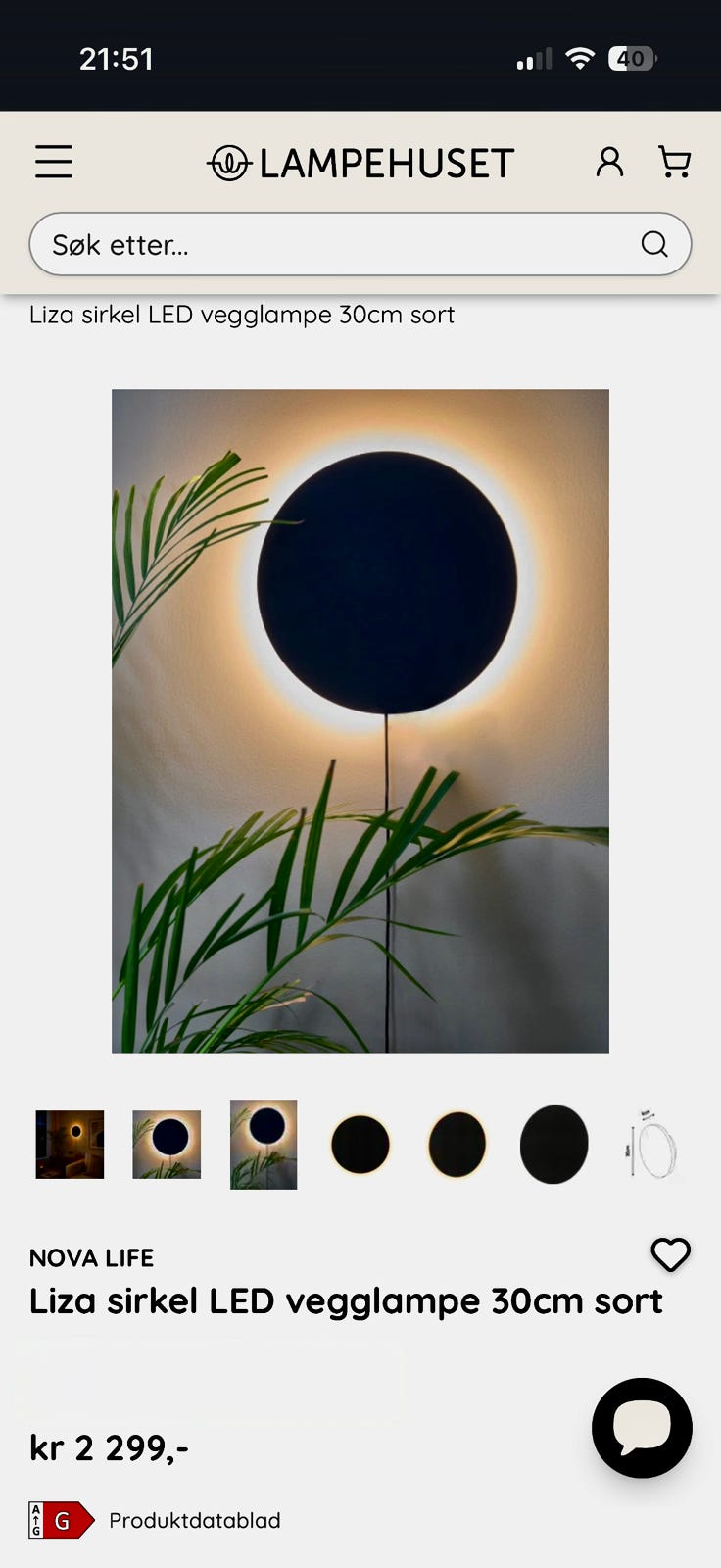The image size is (721, 1568).
Task: Open the hamburger menu
Action: (54, 162)
